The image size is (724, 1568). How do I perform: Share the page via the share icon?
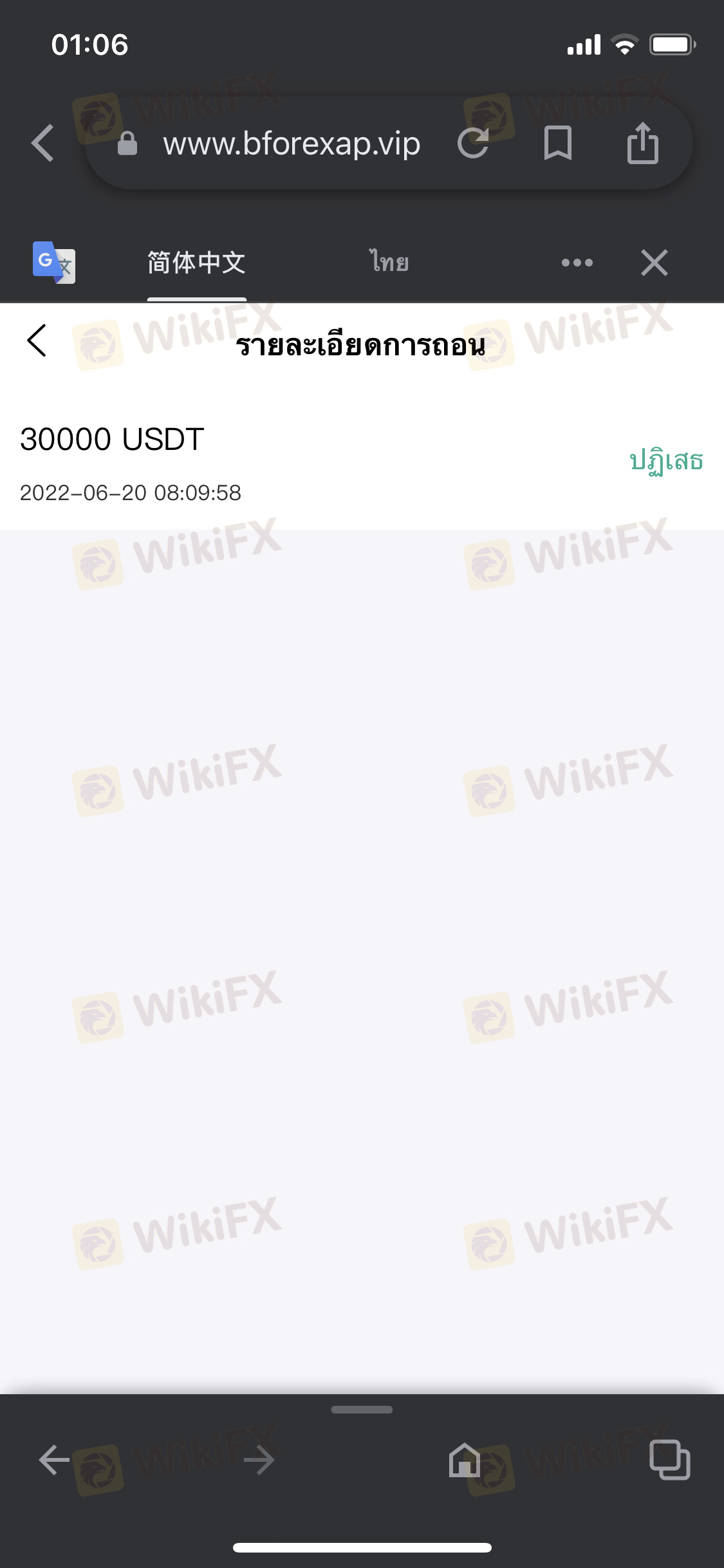[642, 143]
